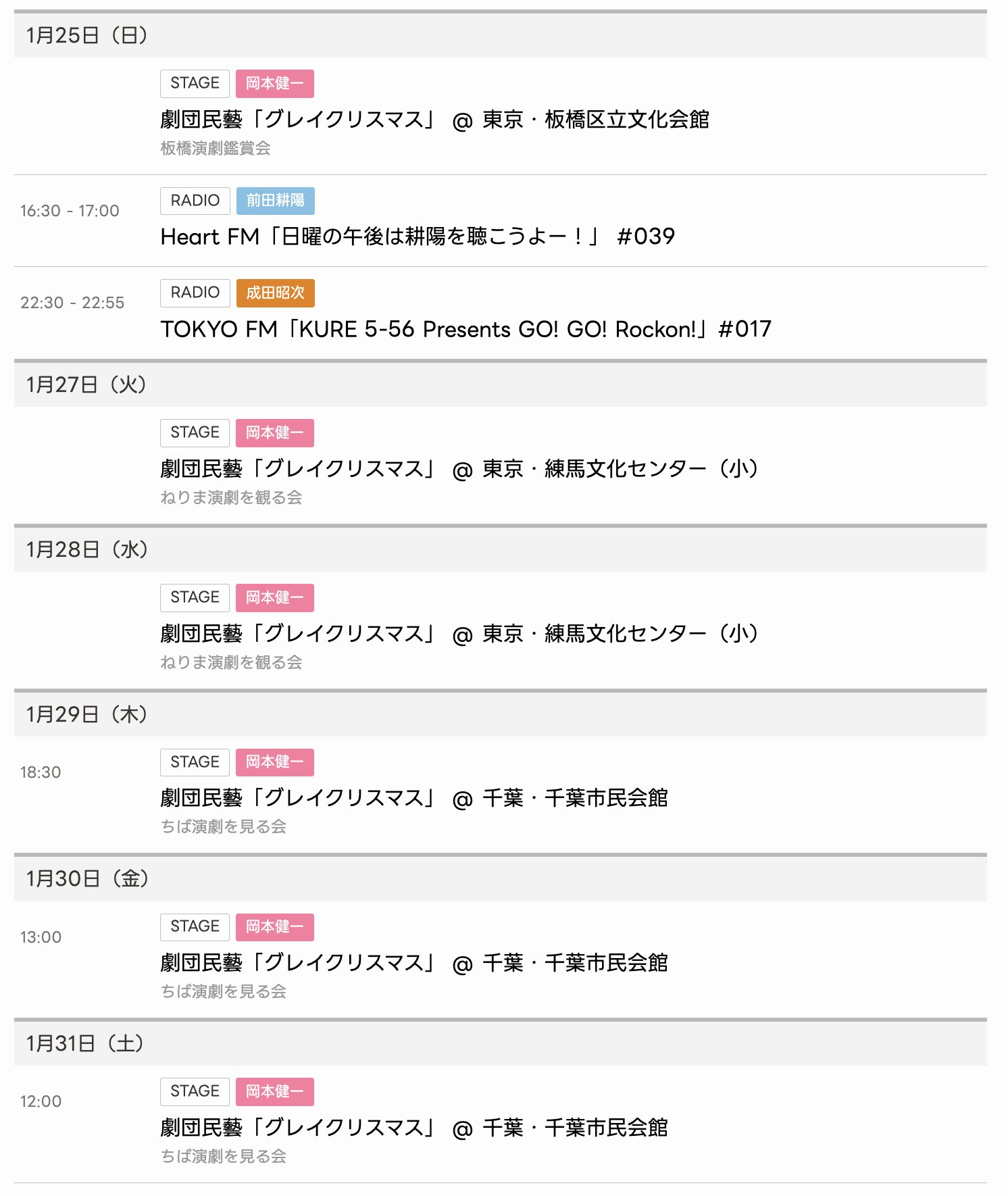1008x1196 pixels.
Task: Open the Jan 28 グレイクリスマス show at 練馬文化センター
Action: [x=459, y=634]
